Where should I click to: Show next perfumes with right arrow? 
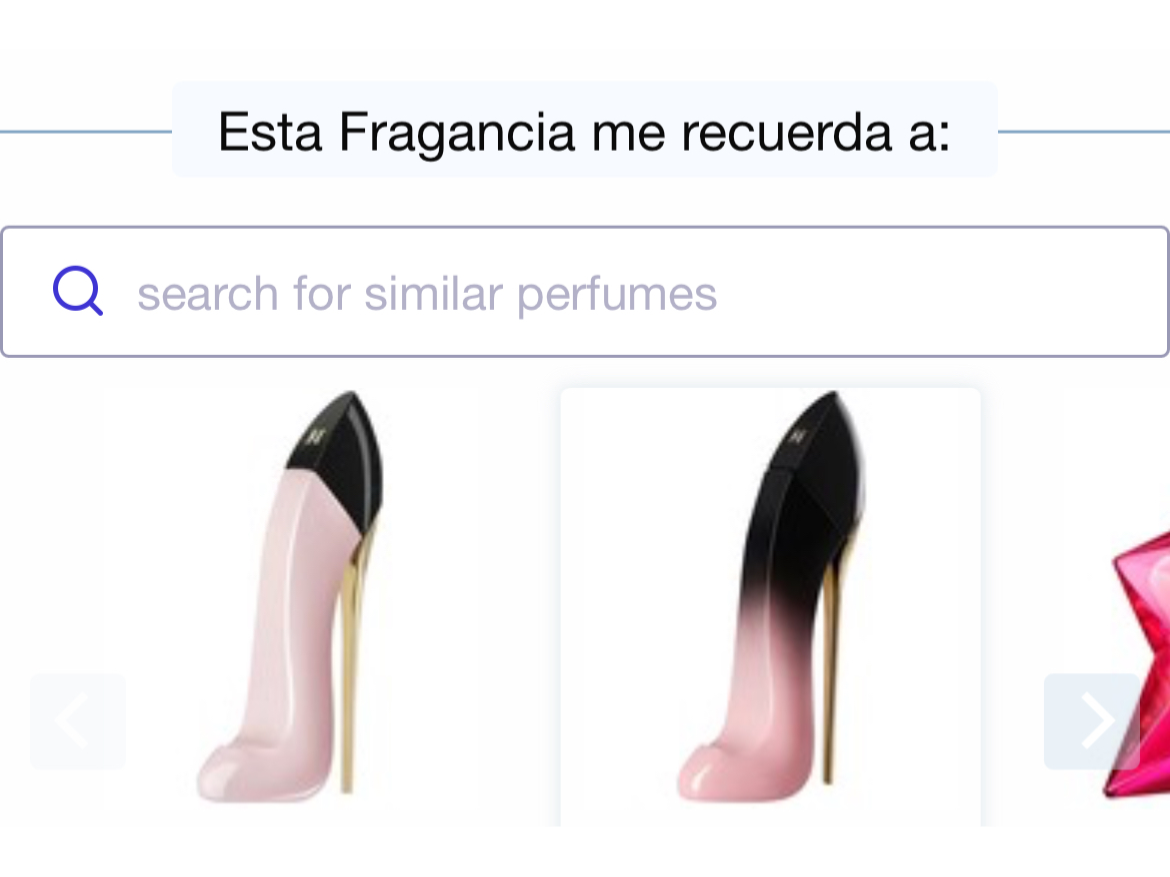[x=1091, y=721]
